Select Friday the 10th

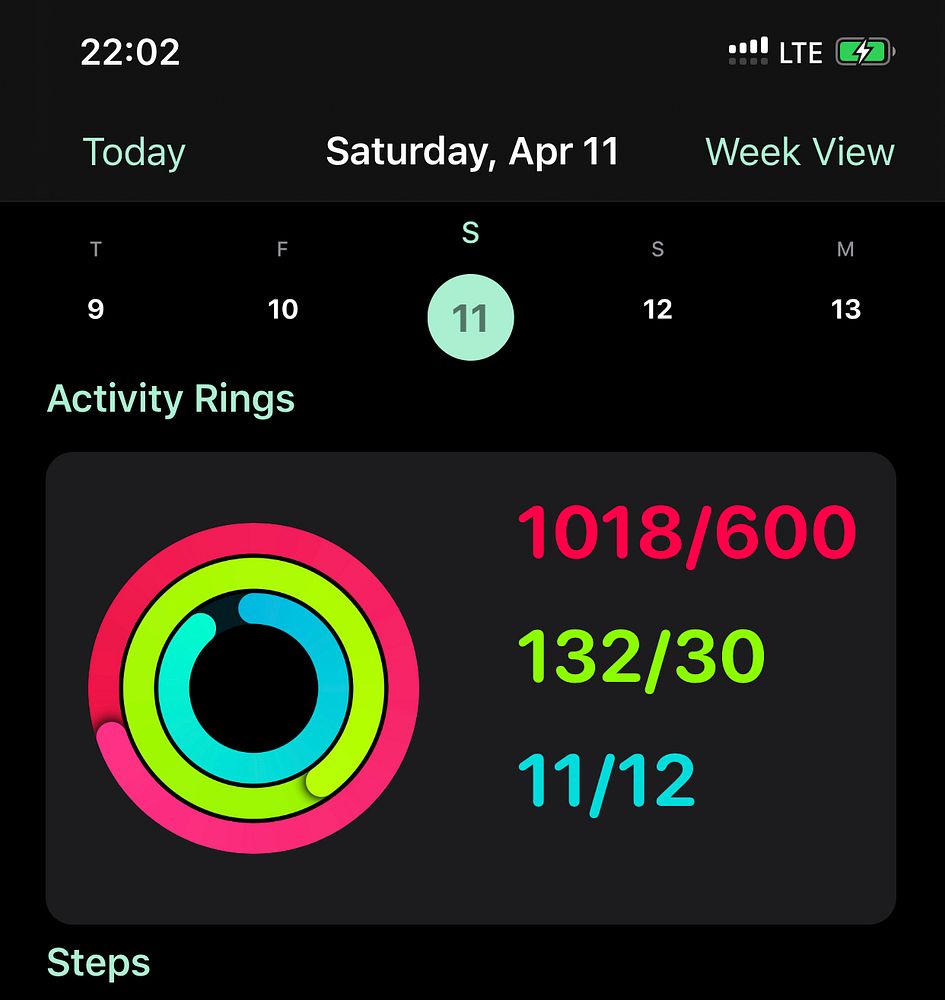pyautogui.click(x=283, y=309)
